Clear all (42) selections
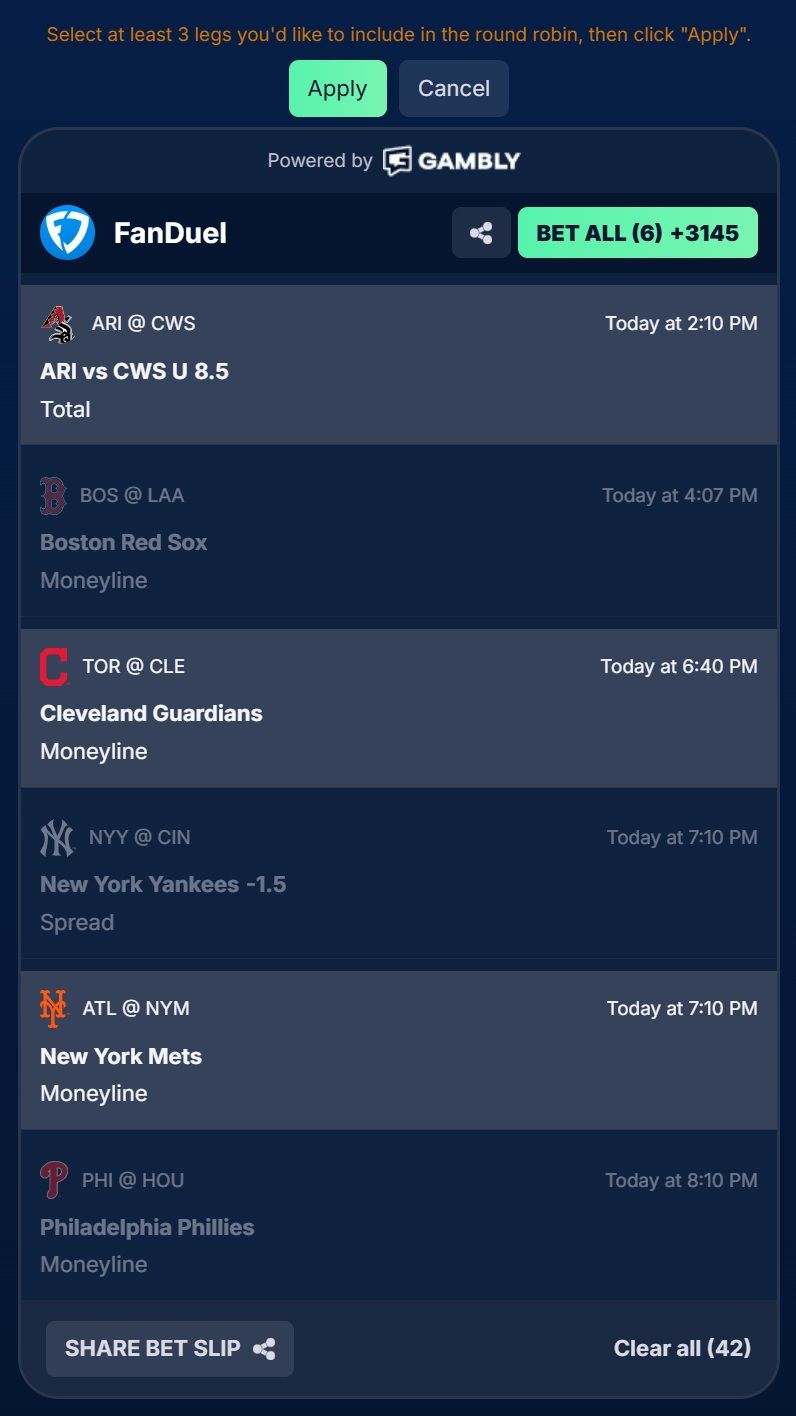Image resolution: width=796 pixels, height=1416 pixels. 682,1348
